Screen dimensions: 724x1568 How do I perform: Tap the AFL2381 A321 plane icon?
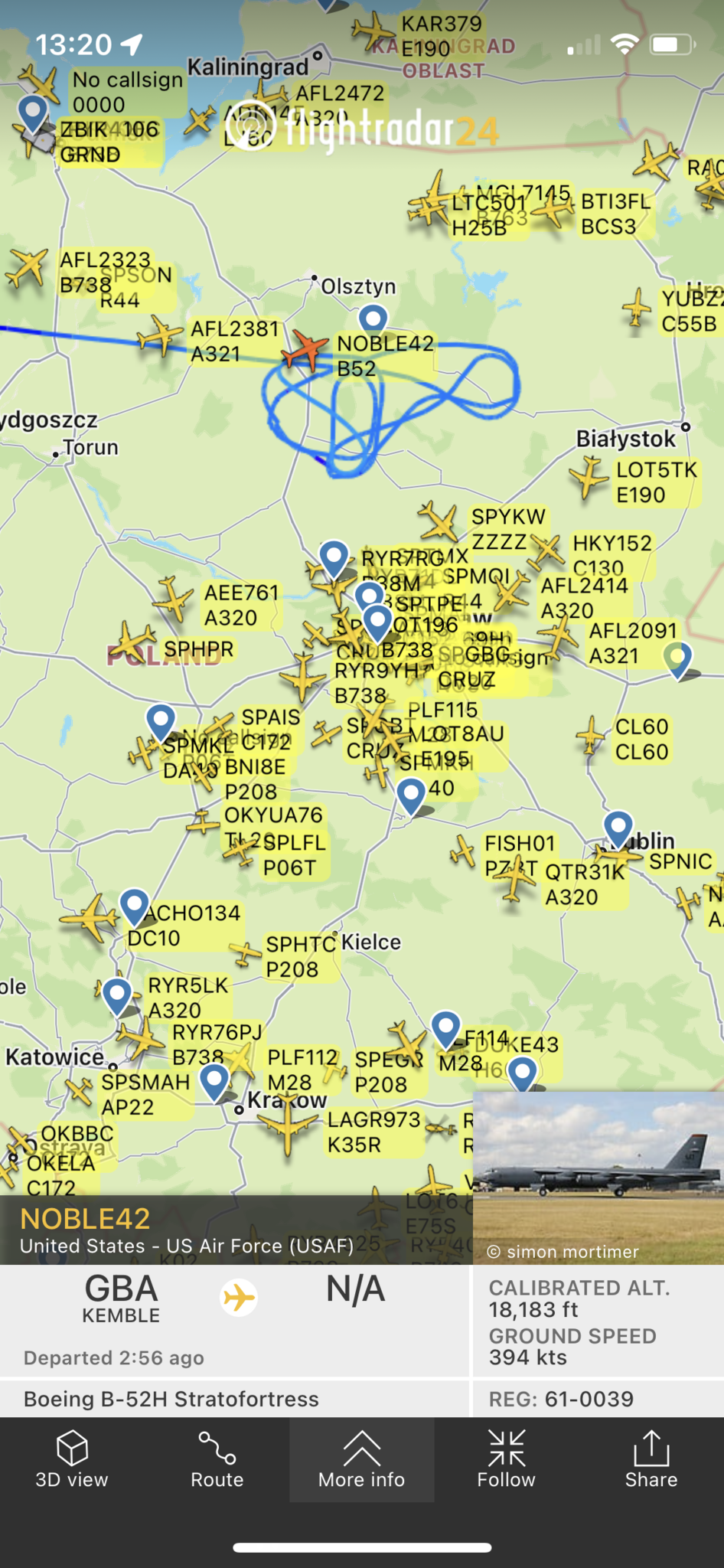160,335
